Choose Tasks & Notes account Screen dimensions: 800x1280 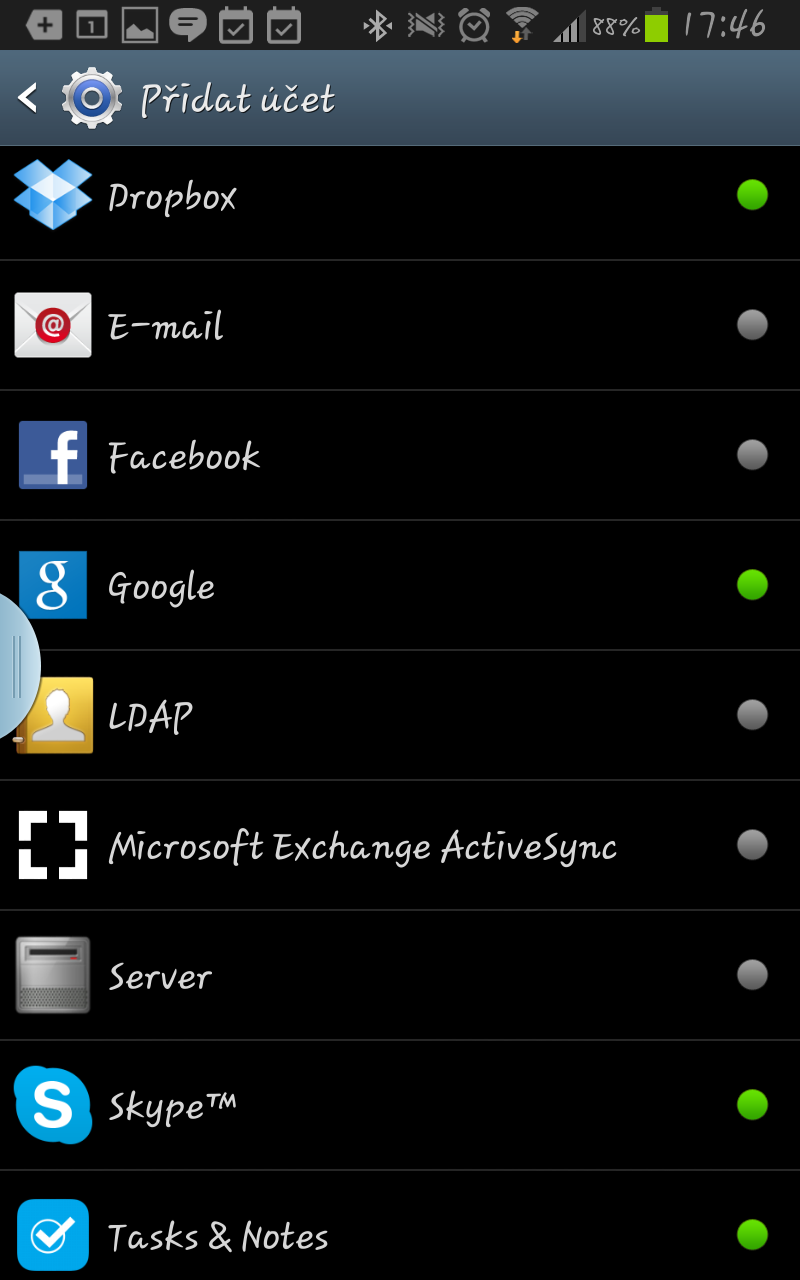(400, 1226)
